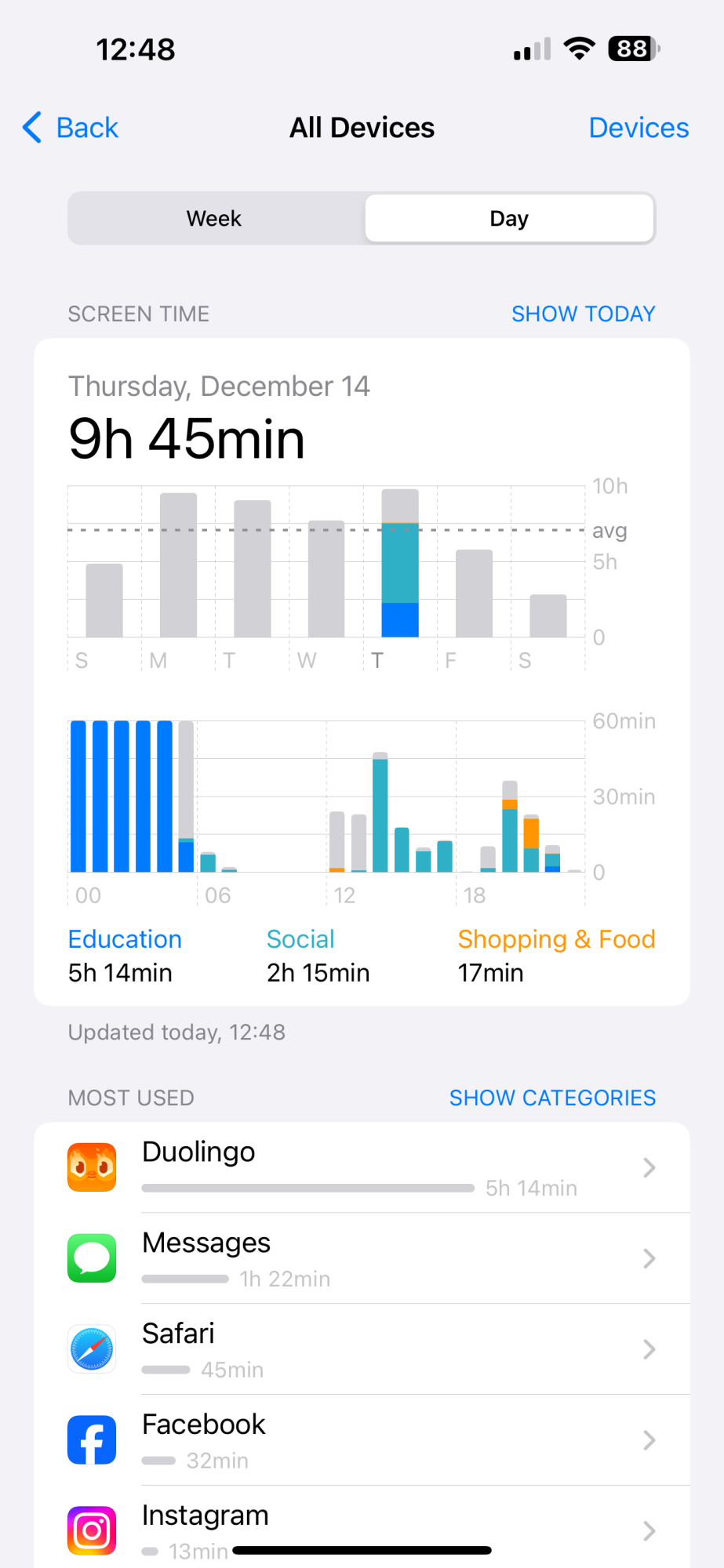Select Monday's bar in weekly chart
Screen dimensions: 724x1568
[178, 565]
